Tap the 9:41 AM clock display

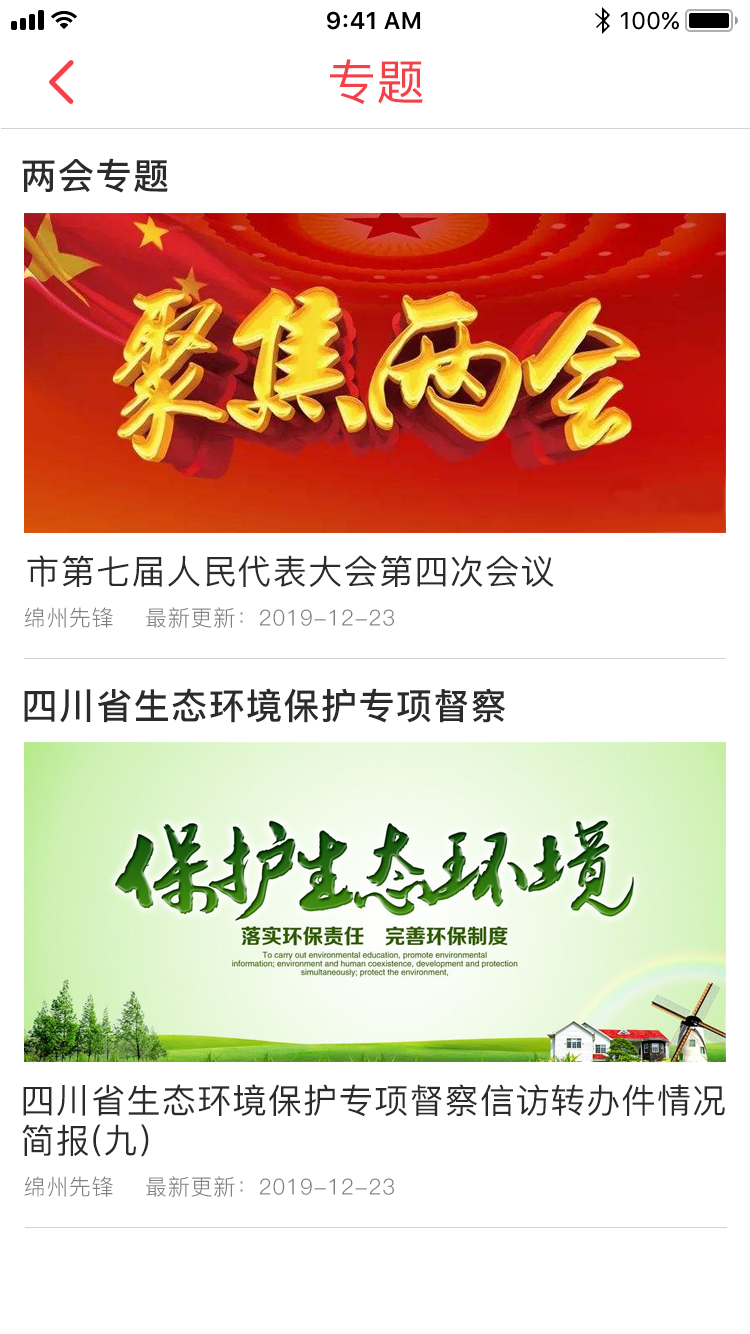tap(374, 20)
